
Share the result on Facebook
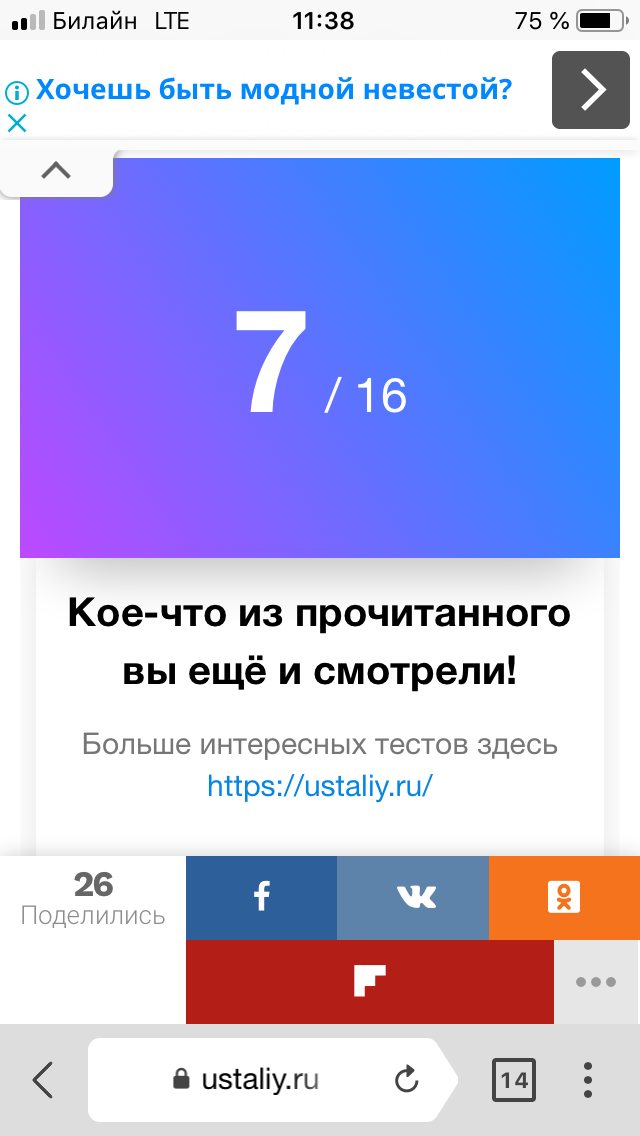click(x=261, y=897)
